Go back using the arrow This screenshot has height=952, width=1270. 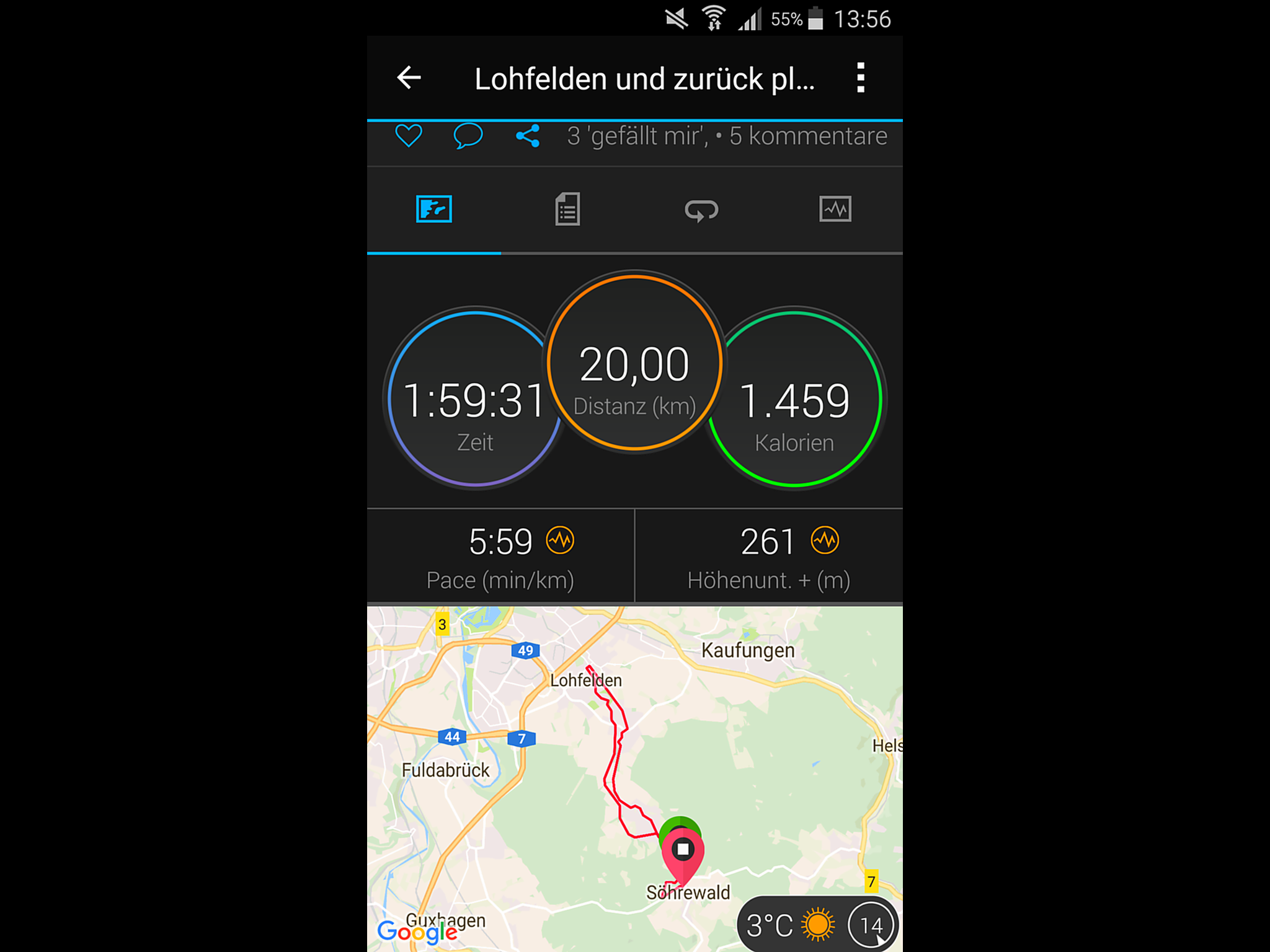pos(409,78)
